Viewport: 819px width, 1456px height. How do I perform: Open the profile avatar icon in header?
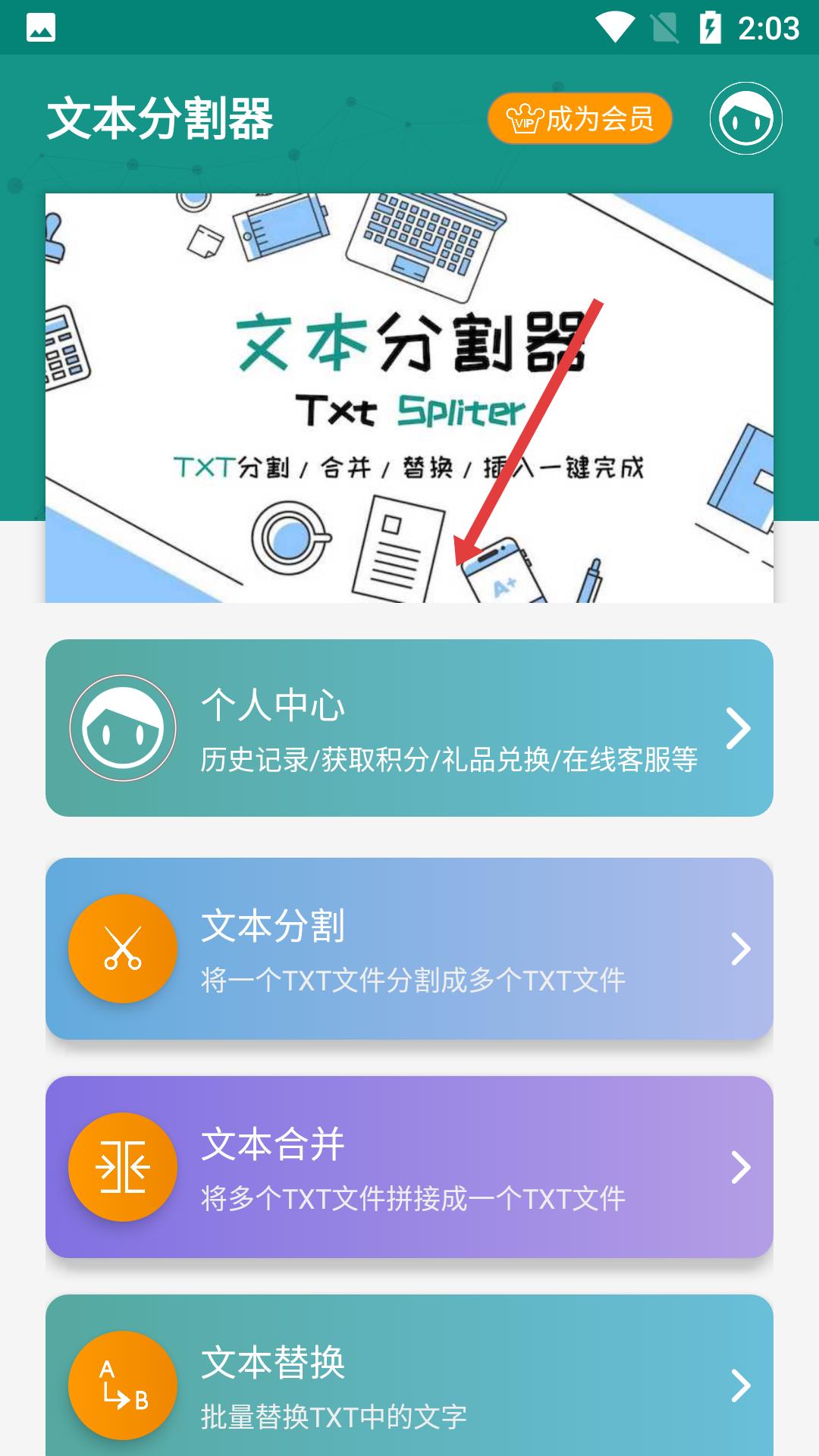745,118
